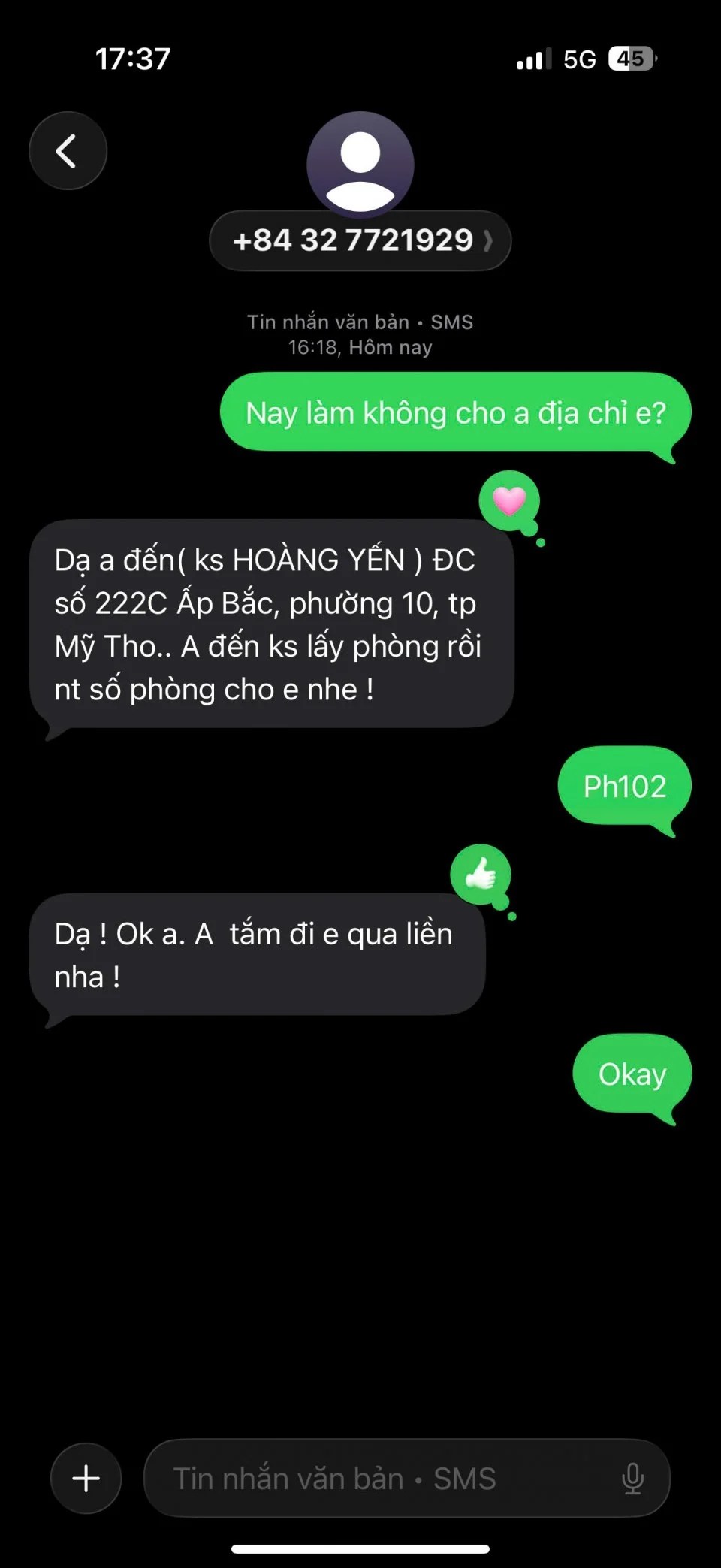Tap the heart reaction on the address message
The height and width of the screenshot is (1568, 721).
pyautogui.click(x=509, y=500)
